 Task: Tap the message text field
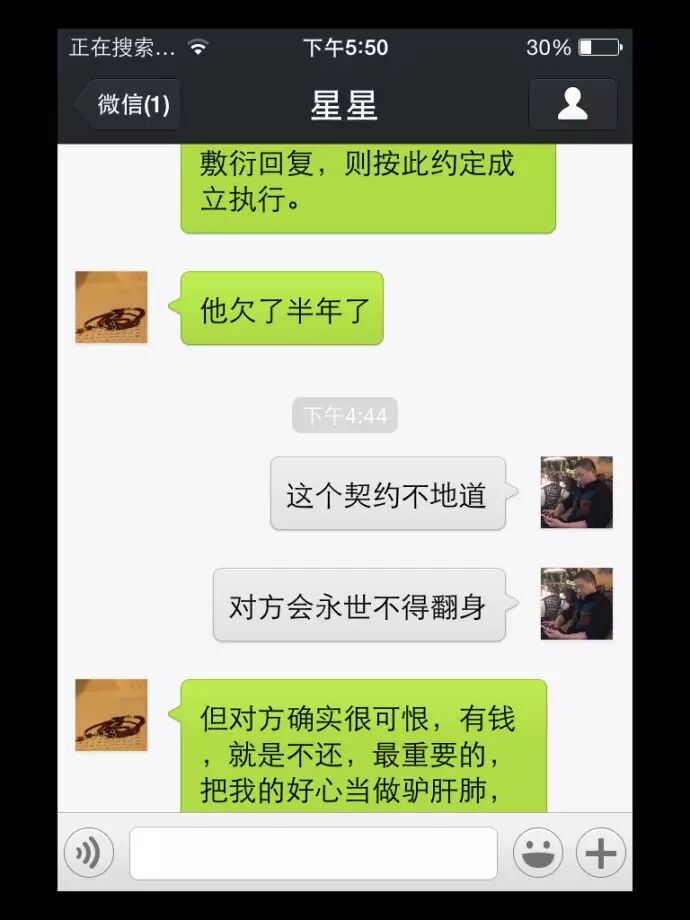pyautogui.click(x=313, y=853)
